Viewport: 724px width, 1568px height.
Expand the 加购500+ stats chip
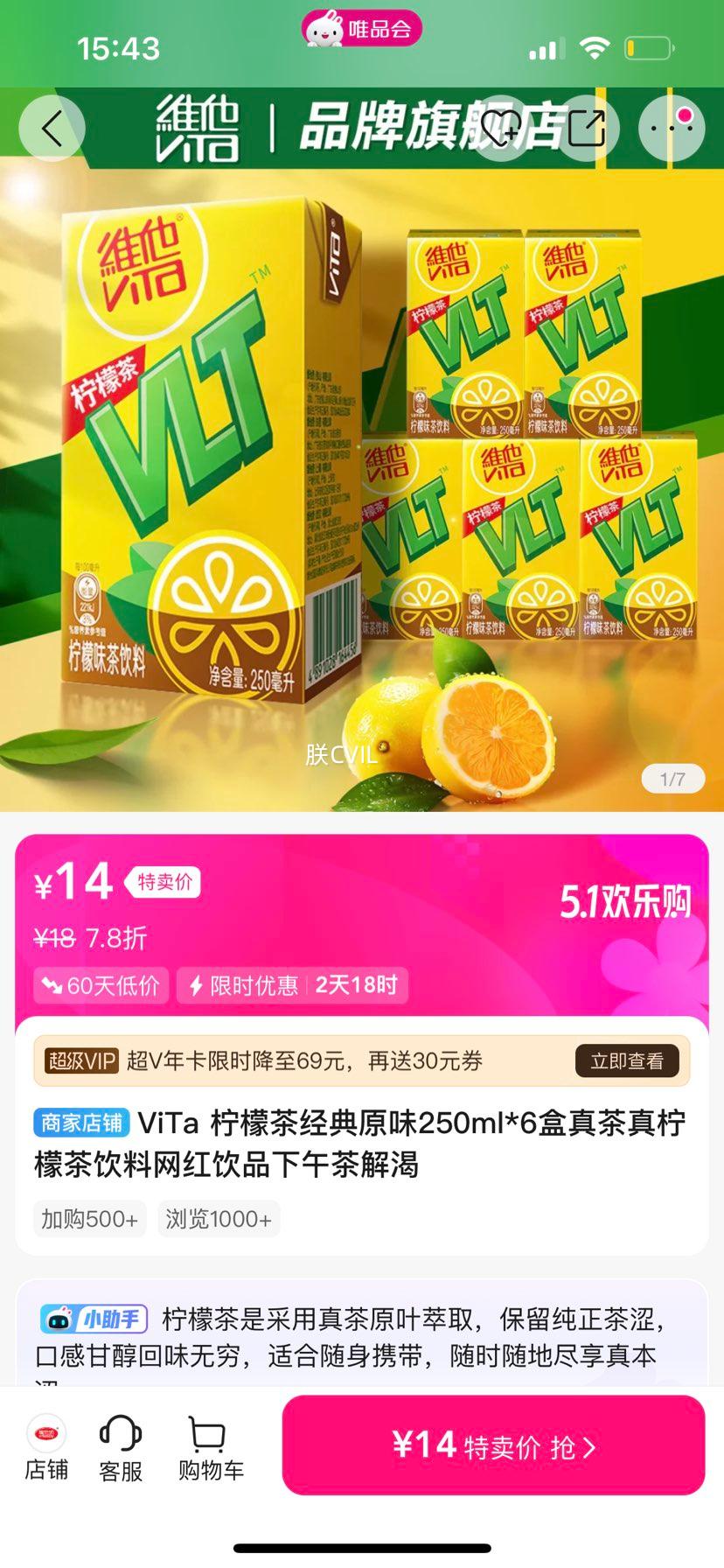click(87, 1219)
